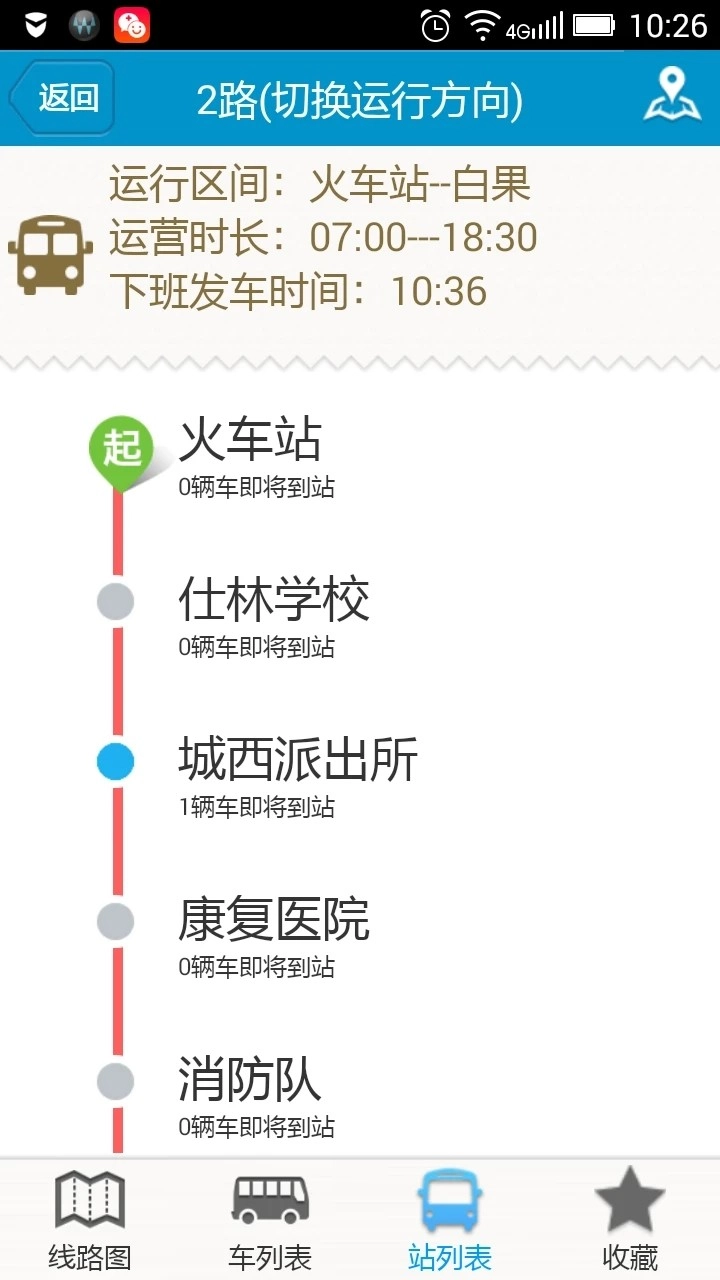
Task: Switch to the 线路图 tab
Action: 90,1220
